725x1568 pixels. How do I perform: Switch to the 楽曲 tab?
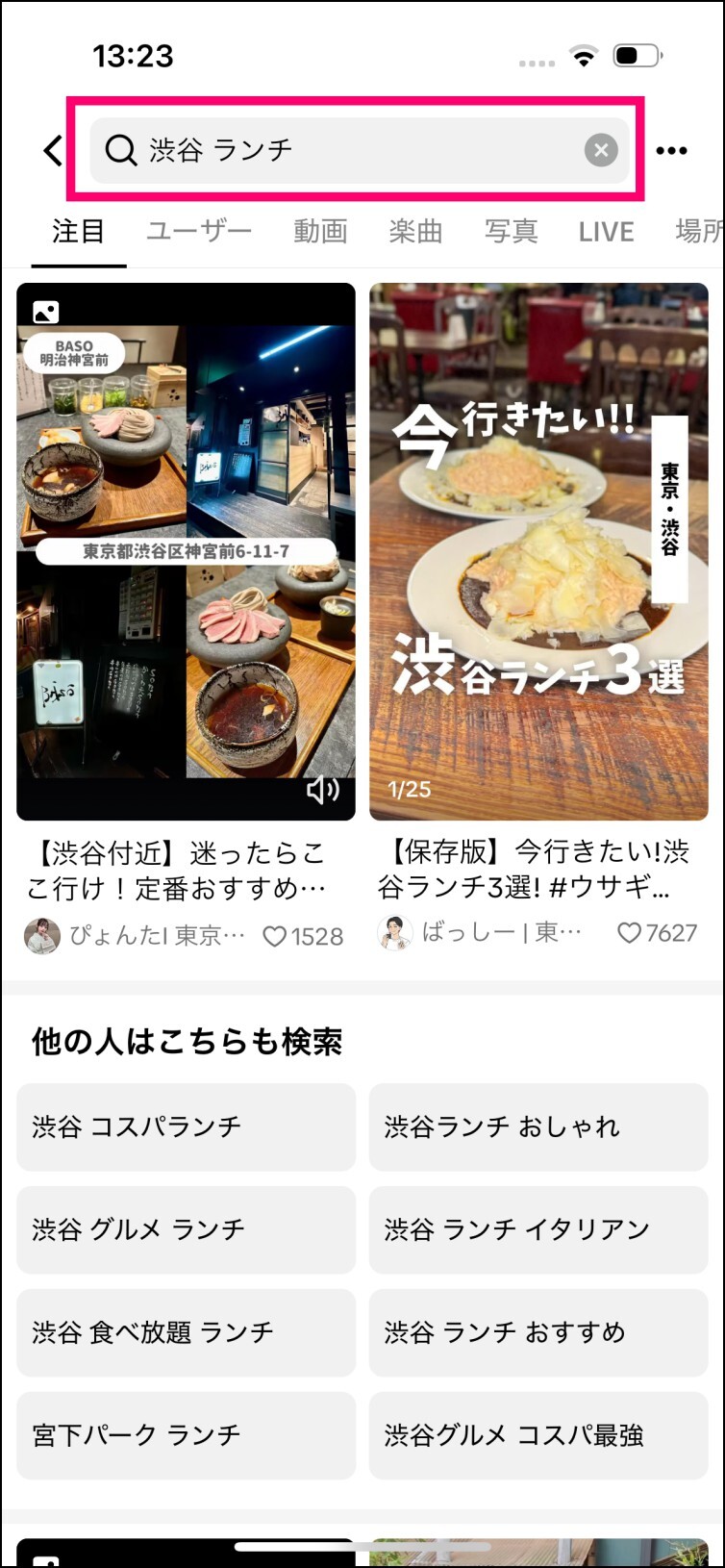click(x=415, y=231)
